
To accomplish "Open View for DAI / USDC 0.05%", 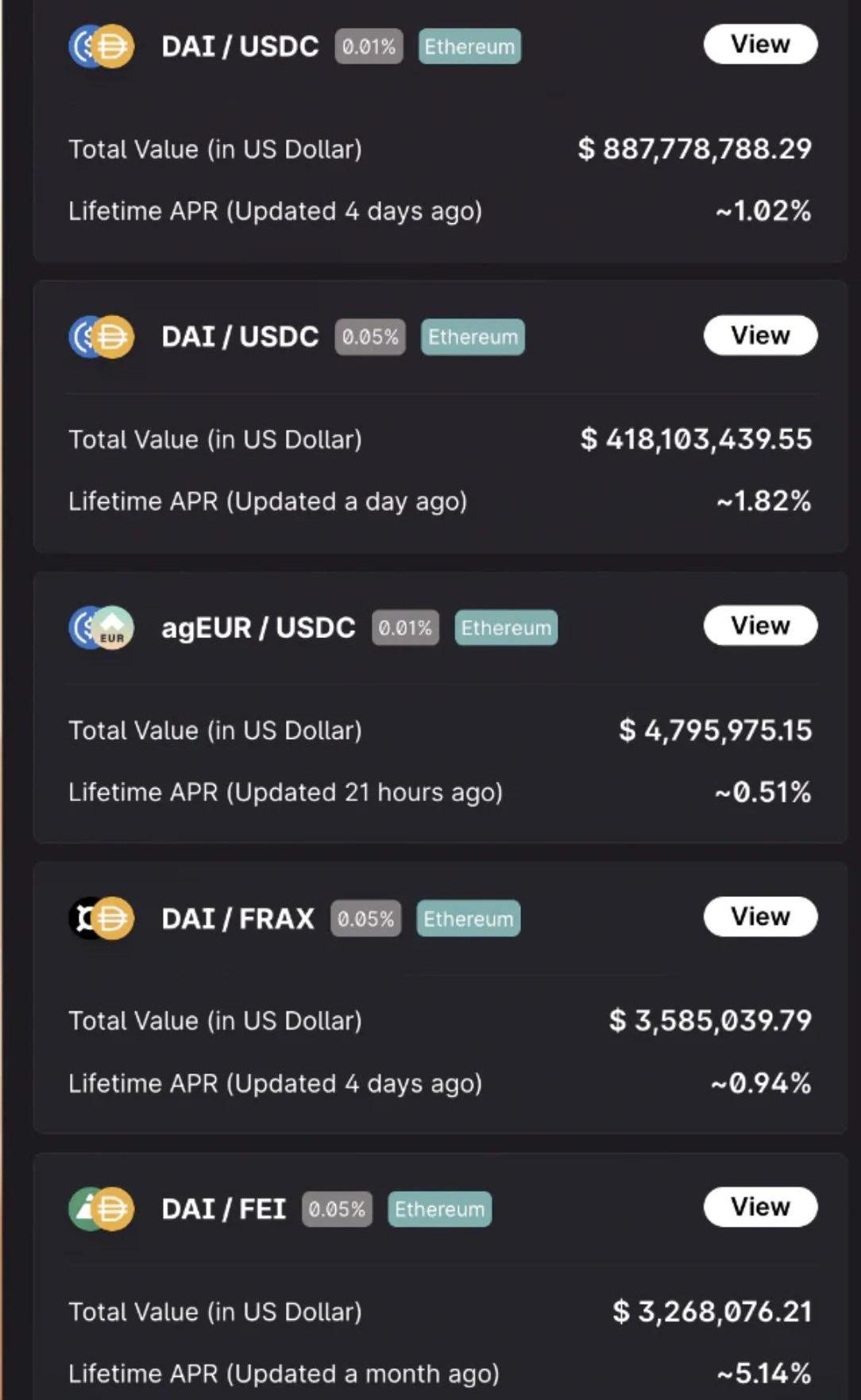I will tap(760, 335).
